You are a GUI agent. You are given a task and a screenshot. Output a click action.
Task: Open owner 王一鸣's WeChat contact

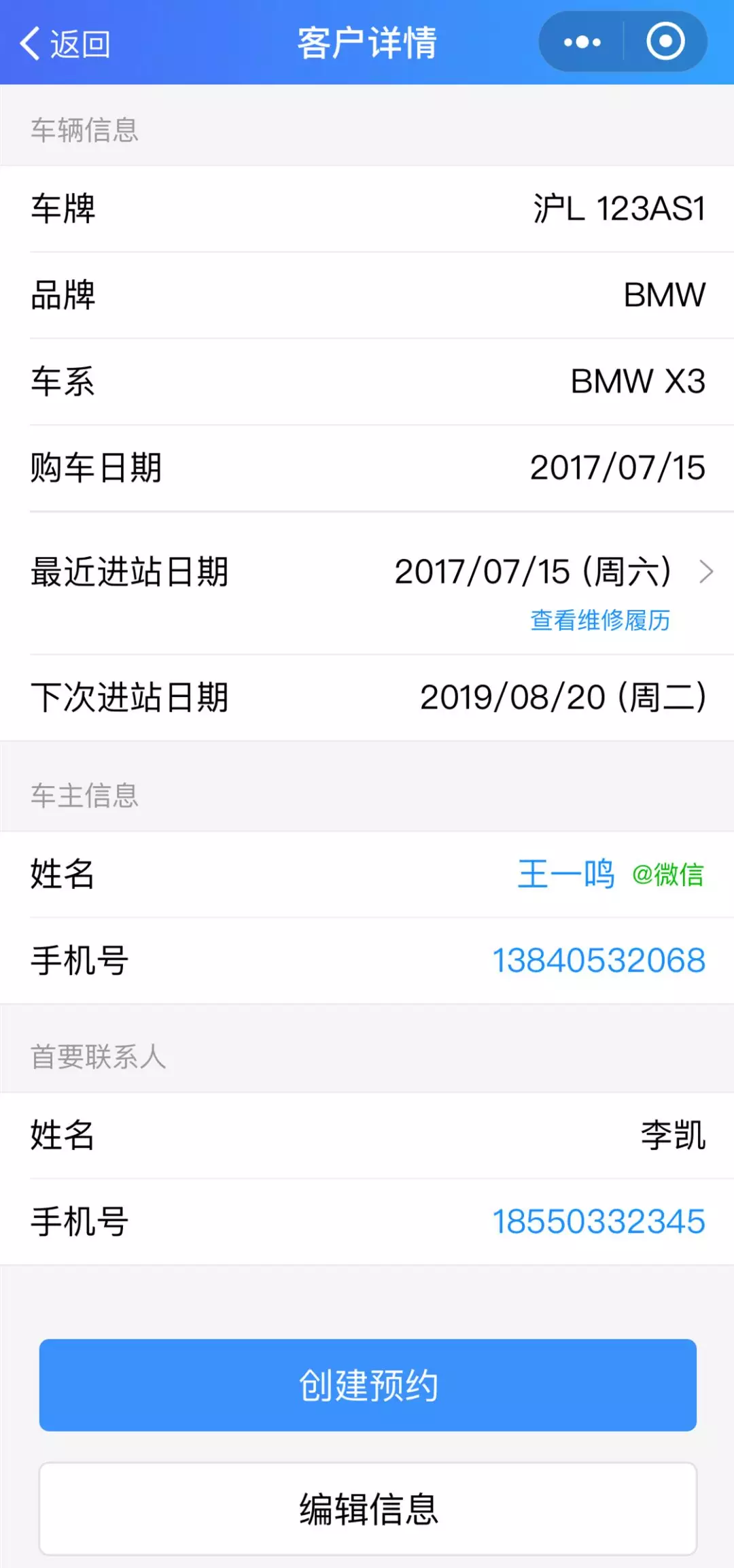tap(610, 874)
